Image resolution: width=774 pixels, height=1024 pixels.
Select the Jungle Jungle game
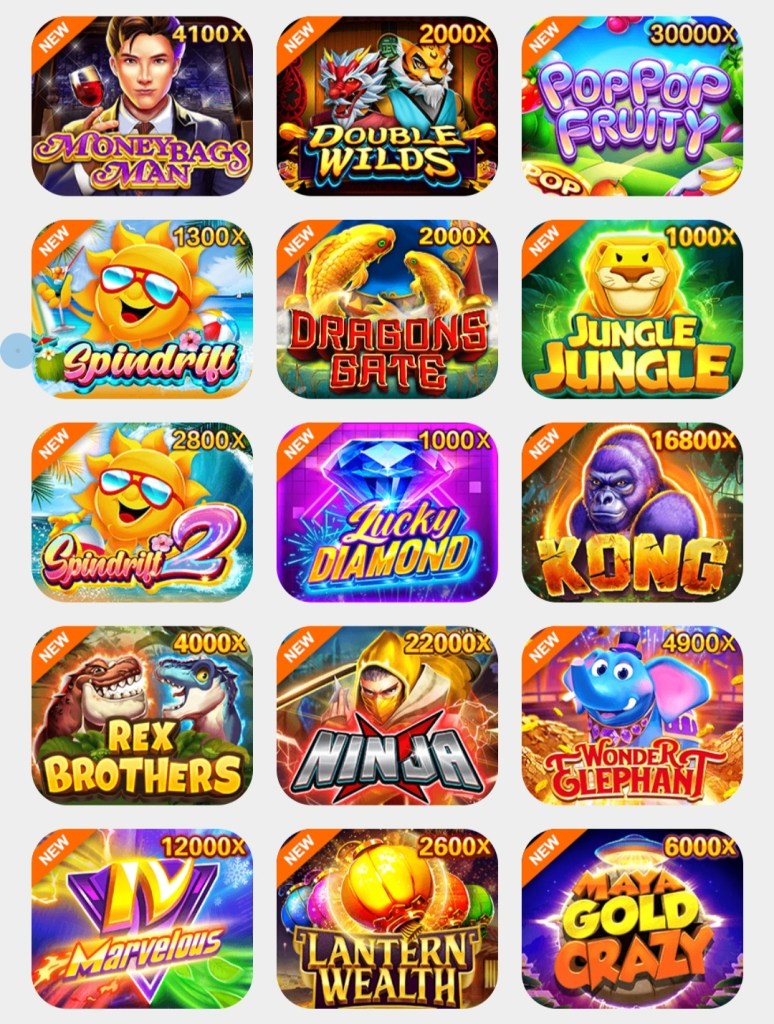tap(632, 309)
